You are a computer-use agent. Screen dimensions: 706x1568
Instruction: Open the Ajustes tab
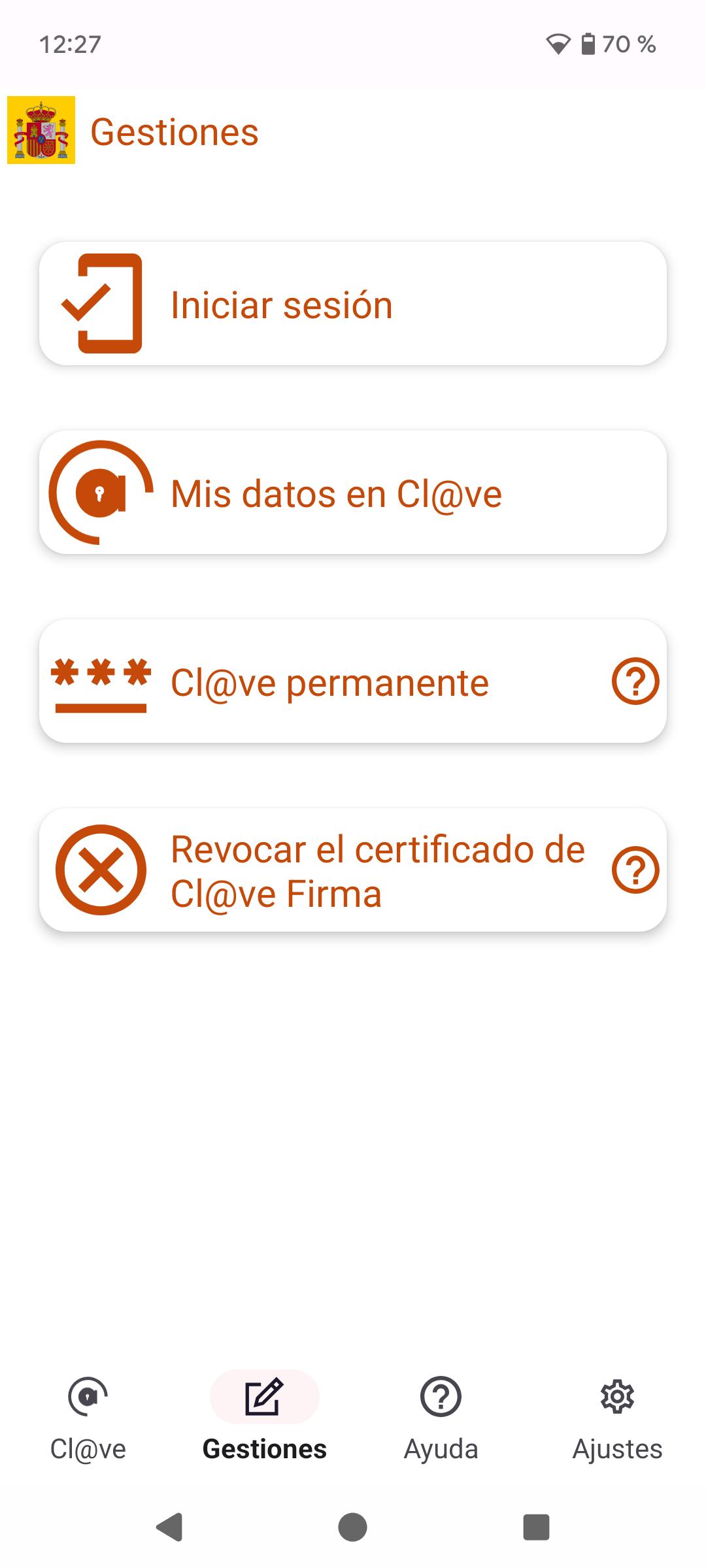[618, 1418]
